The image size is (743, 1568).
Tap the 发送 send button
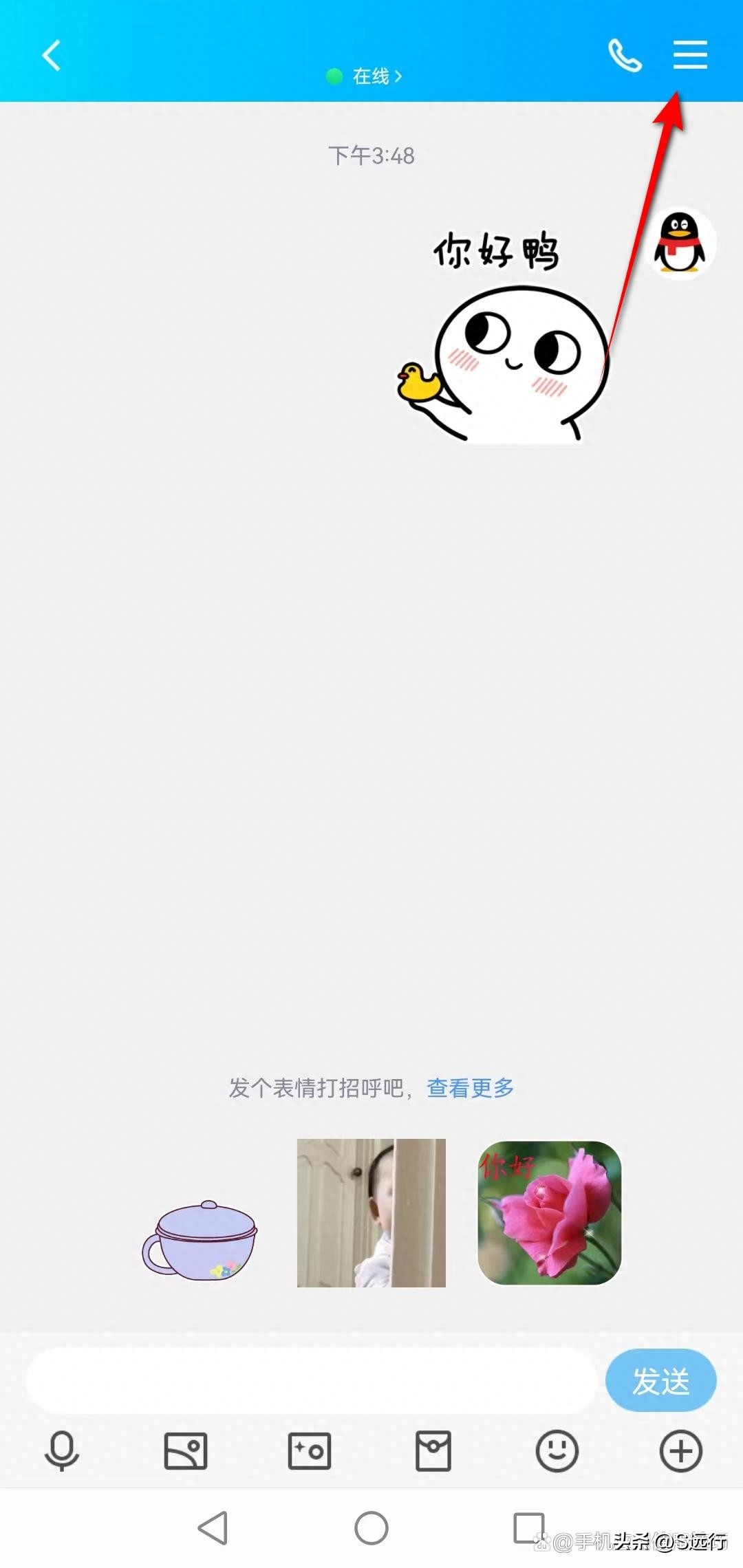pos(660,1381)
